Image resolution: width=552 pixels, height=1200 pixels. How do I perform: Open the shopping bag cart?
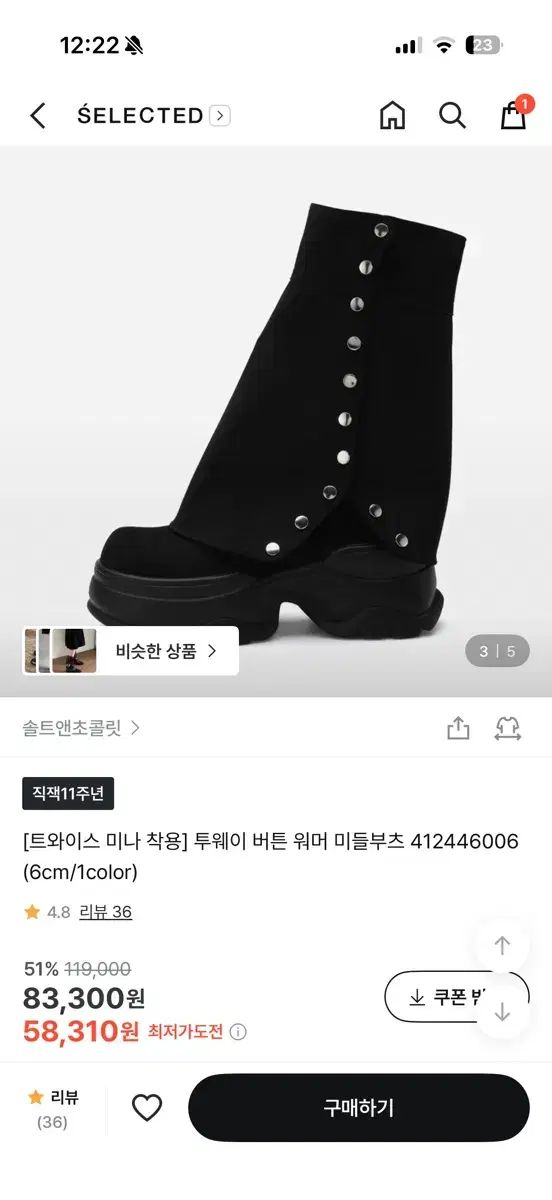(x=514, y=114)
